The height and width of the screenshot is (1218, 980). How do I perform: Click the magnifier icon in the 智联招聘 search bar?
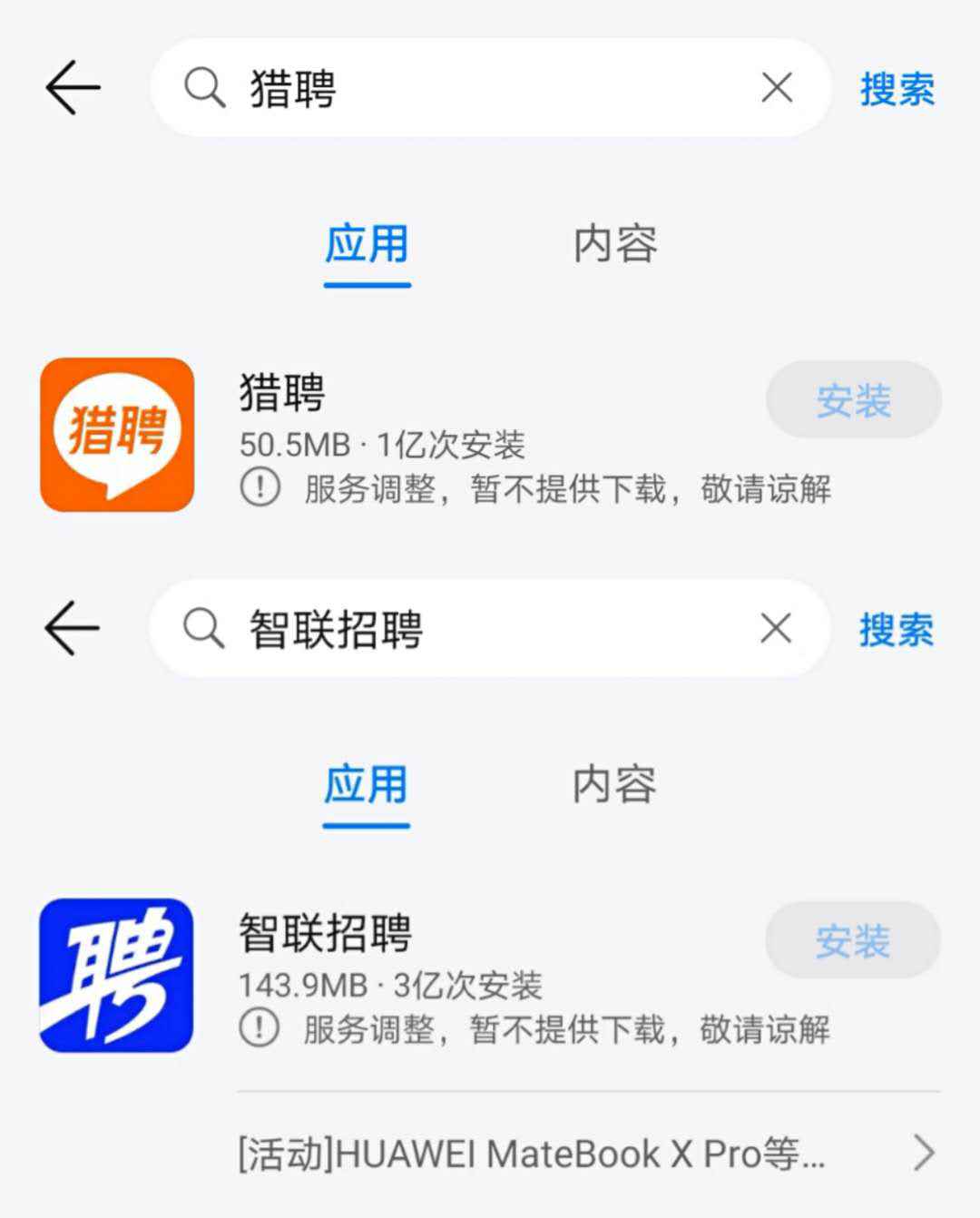click(x=203, y=628)
